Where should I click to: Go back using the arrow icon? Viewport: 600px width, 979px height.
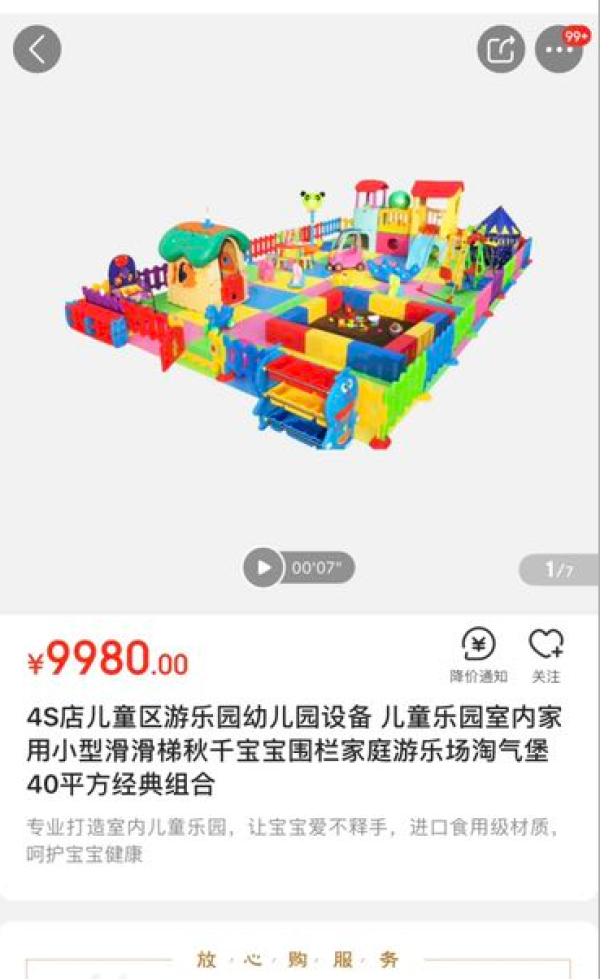click(37, 49)
